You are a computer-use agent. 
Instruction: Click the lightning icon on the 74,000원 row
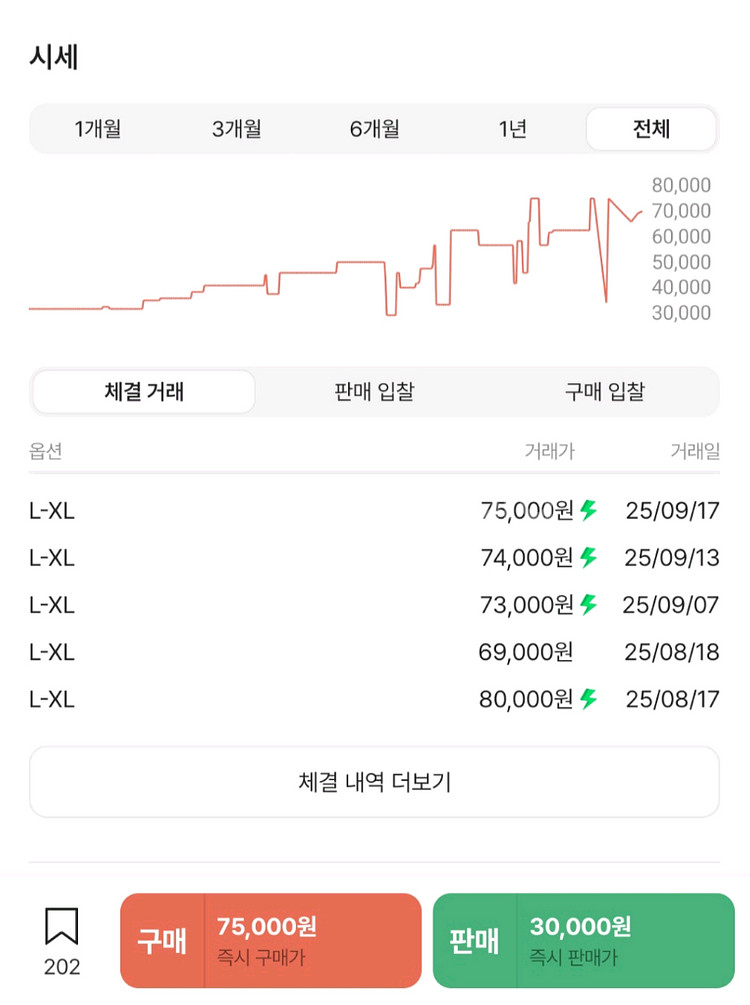588,558
